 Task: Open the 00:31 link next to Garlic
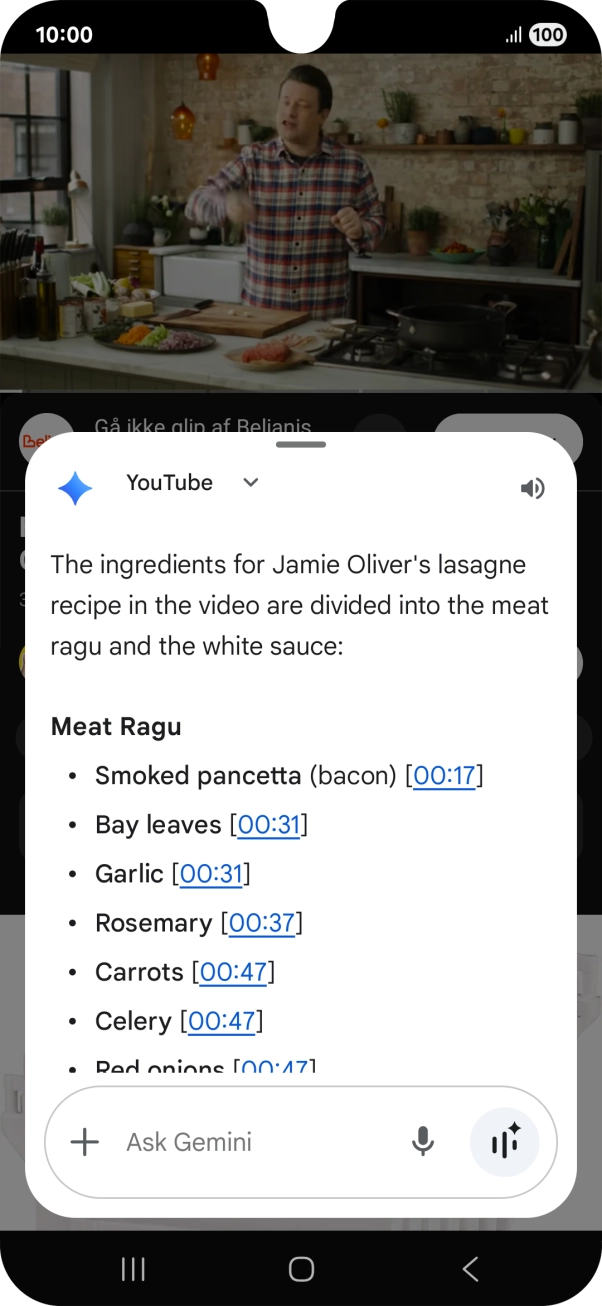[x=211, y=873]
